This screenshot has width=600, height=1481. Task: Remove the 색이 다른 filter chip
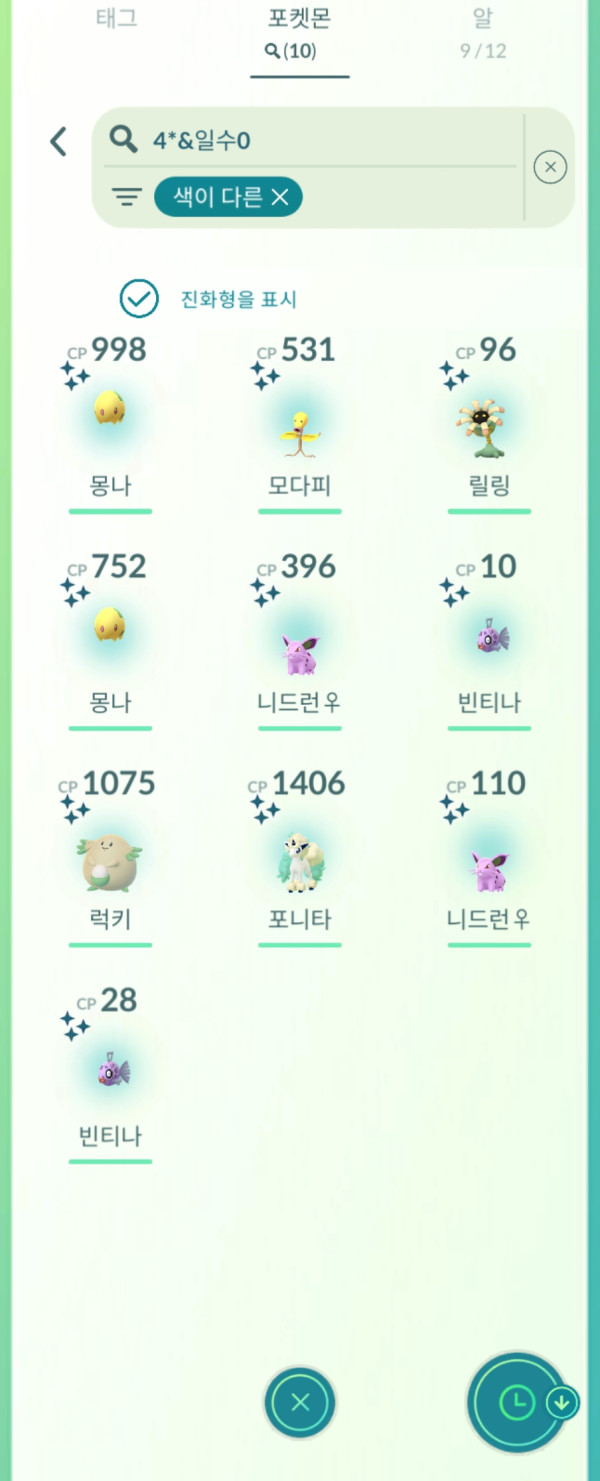tap(280, 198)
